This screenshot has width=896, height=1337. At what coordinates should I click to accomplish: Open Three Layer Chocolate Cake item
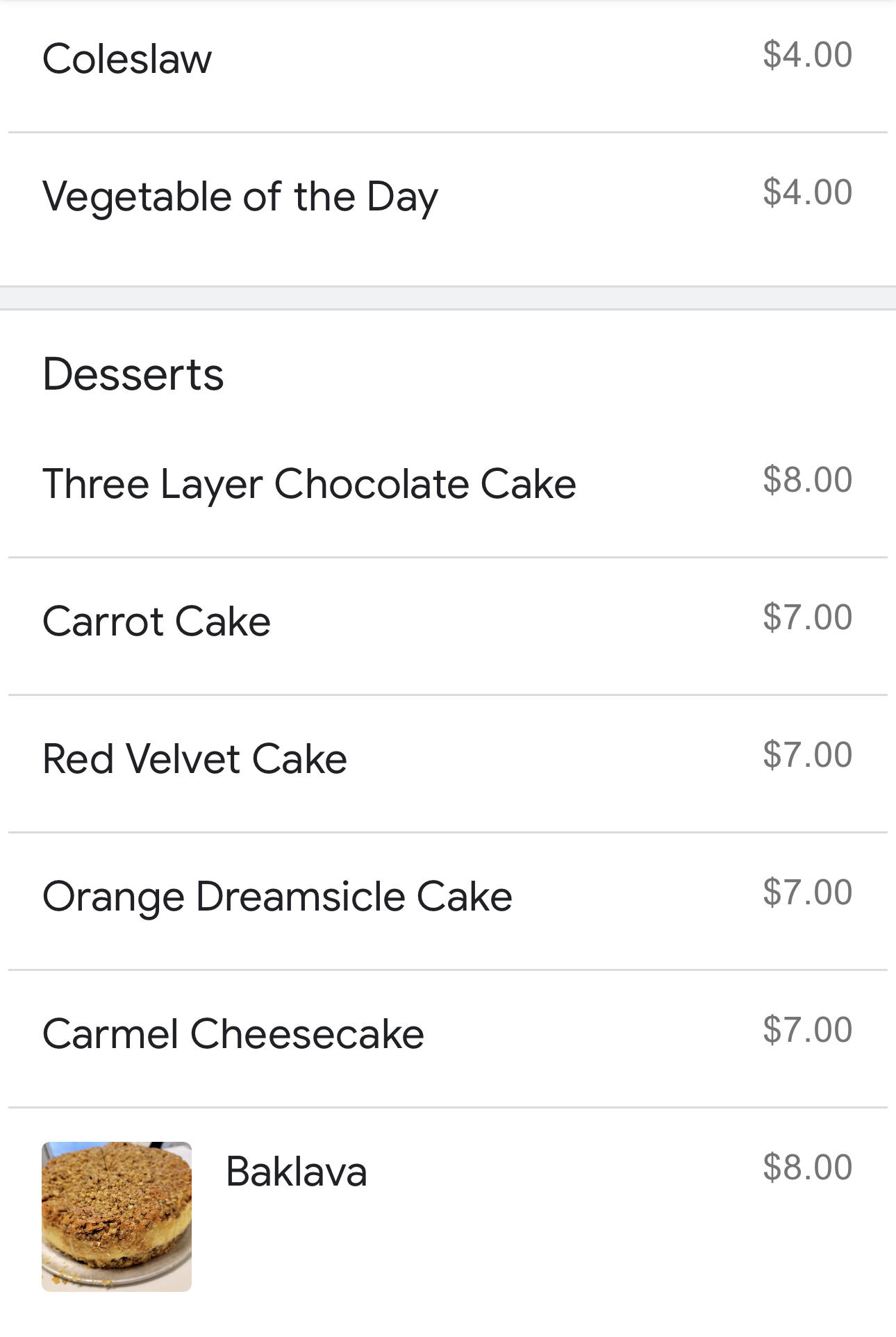(309, 484)
